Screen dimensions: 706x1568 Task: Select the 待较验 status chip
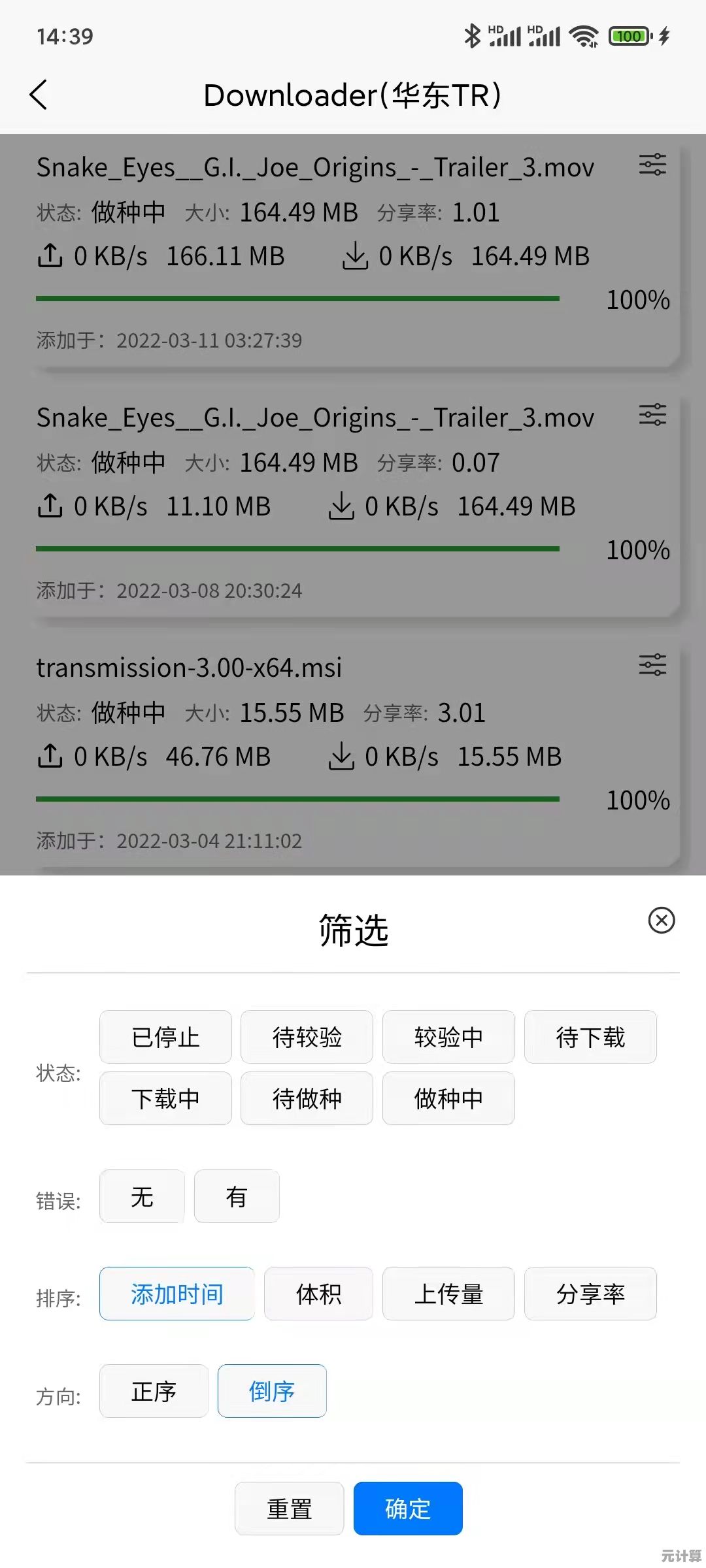click(307, 1037)
